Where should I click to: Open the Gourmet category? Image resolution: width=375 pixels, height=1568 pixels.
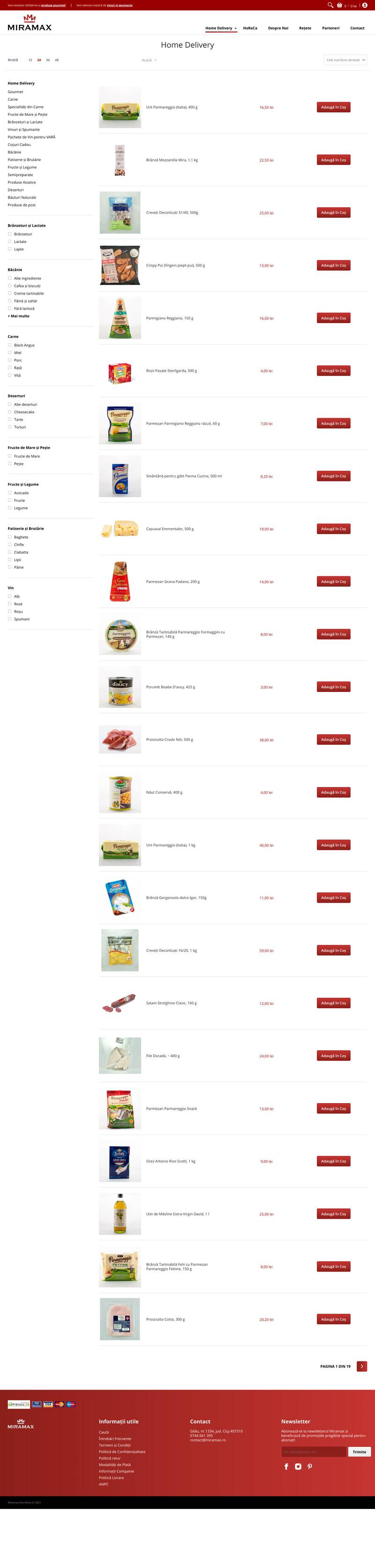[15, 92]
